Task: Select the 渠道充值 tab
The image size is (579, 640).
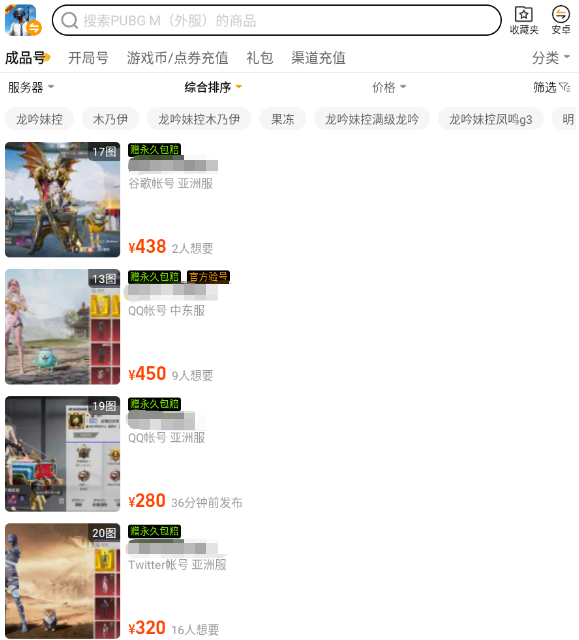Action: pos(318,58)
